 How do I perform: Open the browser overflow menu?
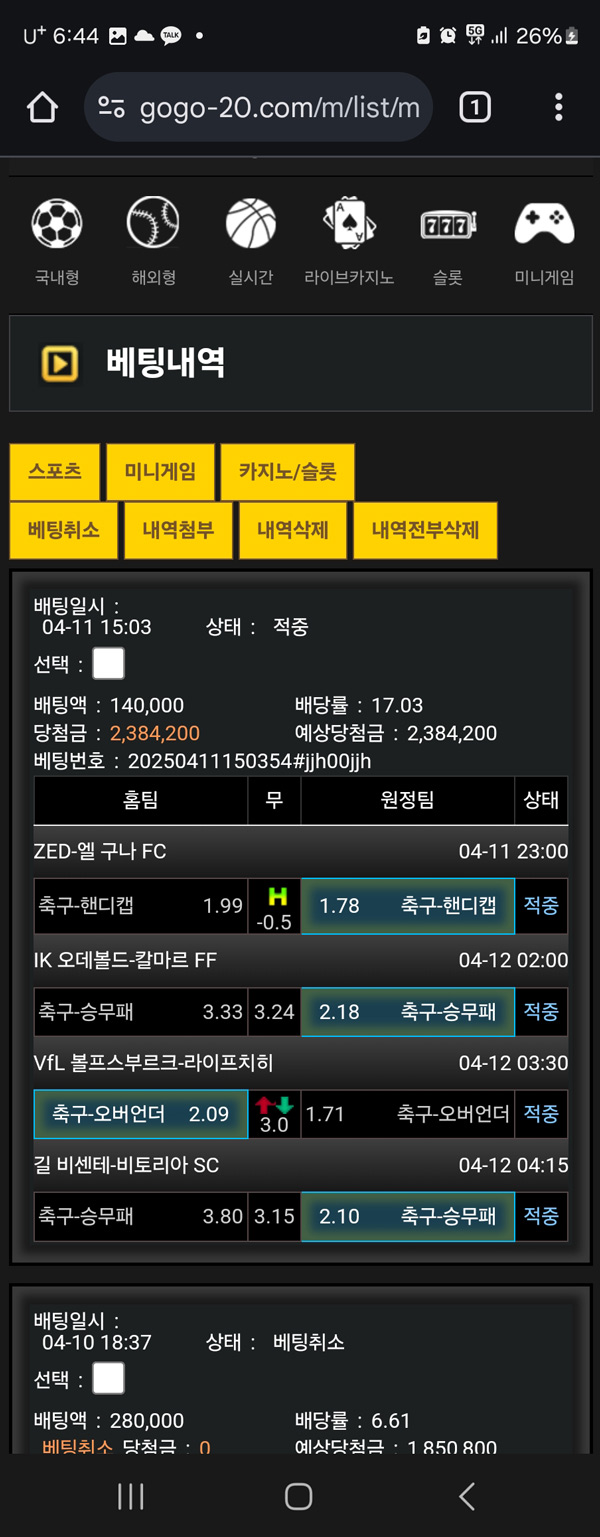pyautogui.click(x=558, y=107)
